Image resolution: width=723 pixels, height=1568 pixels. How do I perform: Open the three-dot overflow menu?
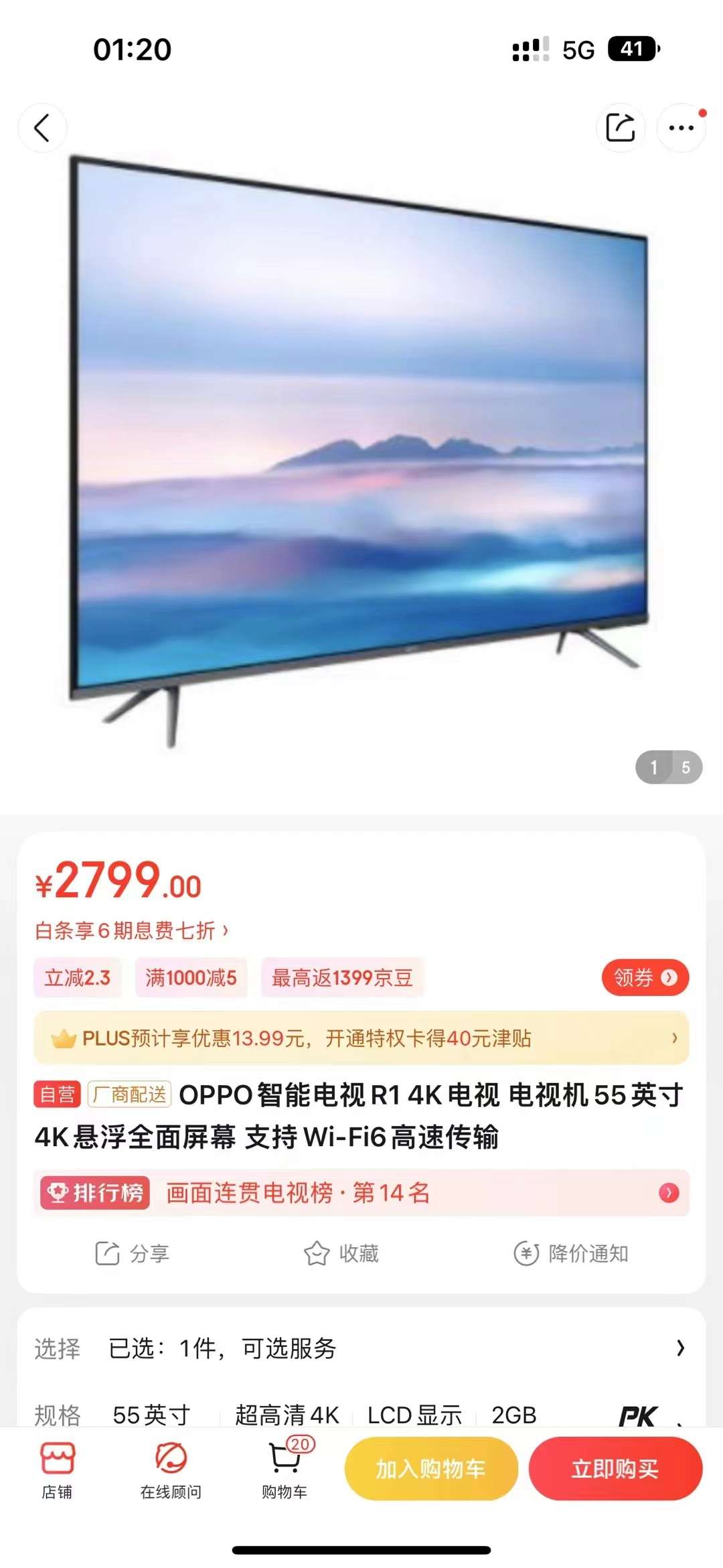tap(681, 128)
